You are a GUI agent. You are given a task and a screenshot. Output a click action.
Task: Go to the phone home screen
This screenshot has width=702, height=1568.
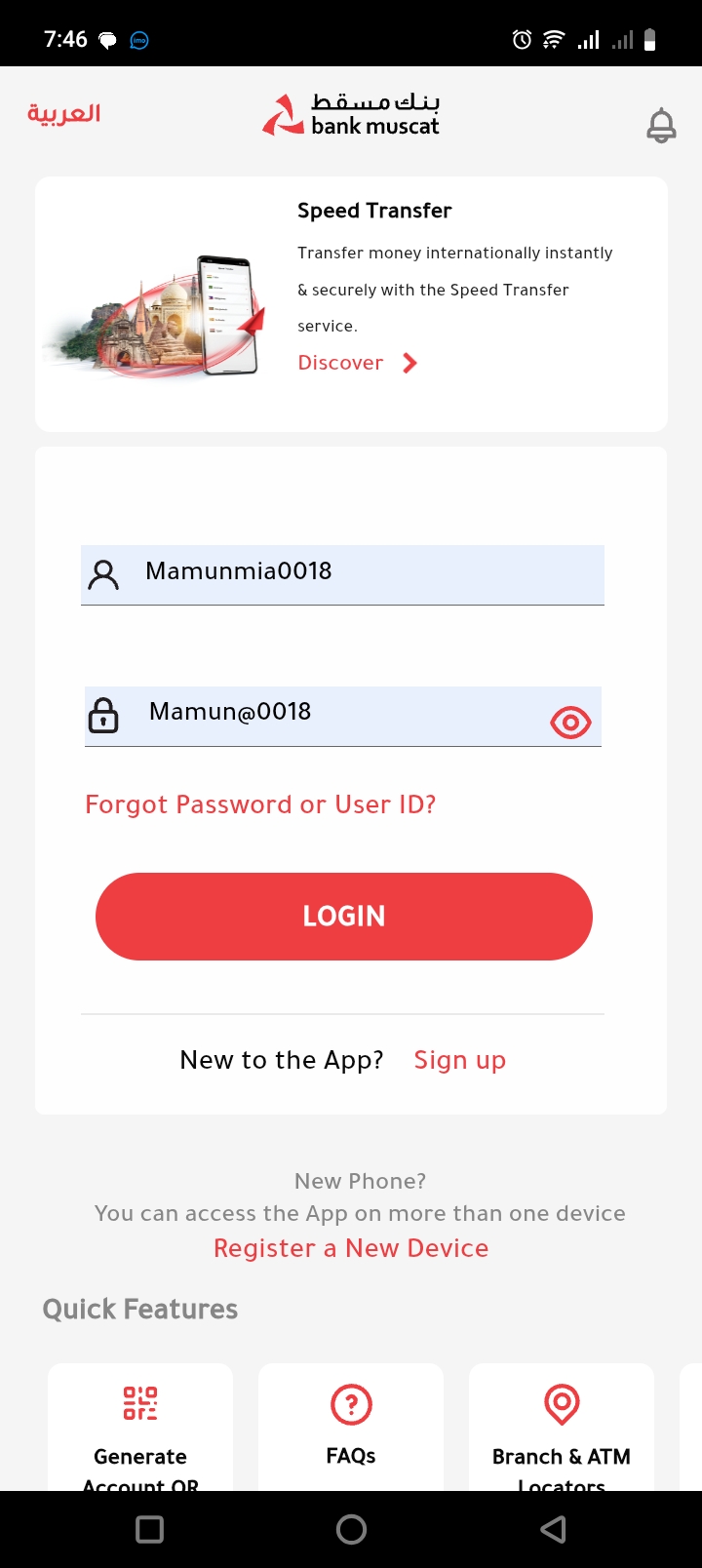(x=351, y=1529)
